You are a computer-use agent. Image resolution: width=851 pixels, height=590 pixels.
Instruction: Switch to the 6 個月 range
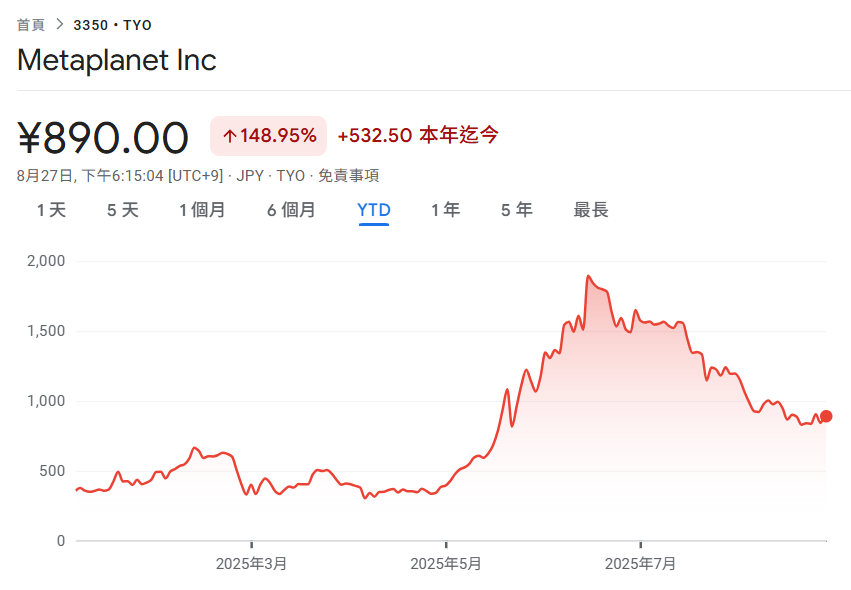click(x=291, y=210)
